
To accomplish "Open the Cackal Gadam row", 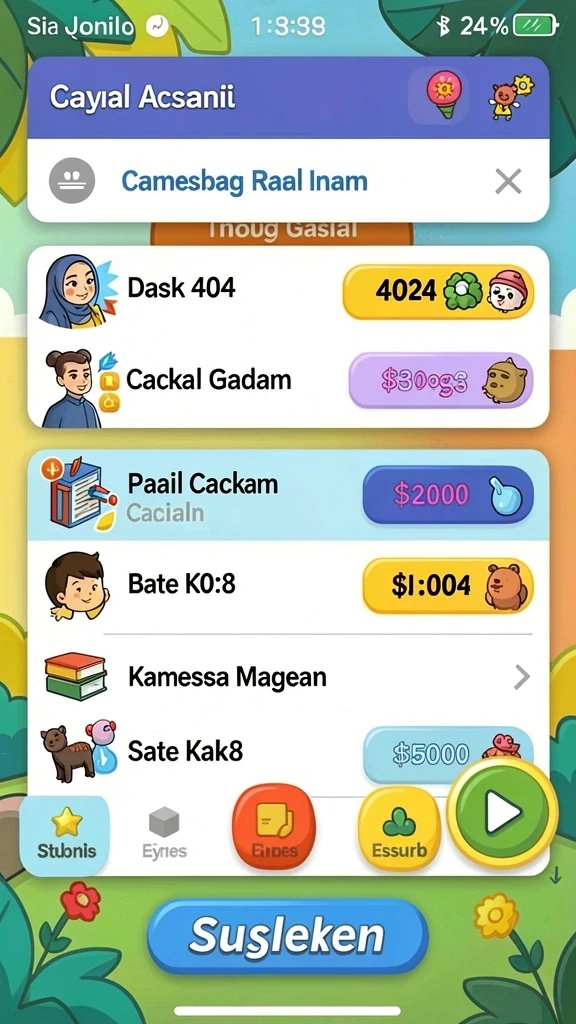I will click(288, 381).
